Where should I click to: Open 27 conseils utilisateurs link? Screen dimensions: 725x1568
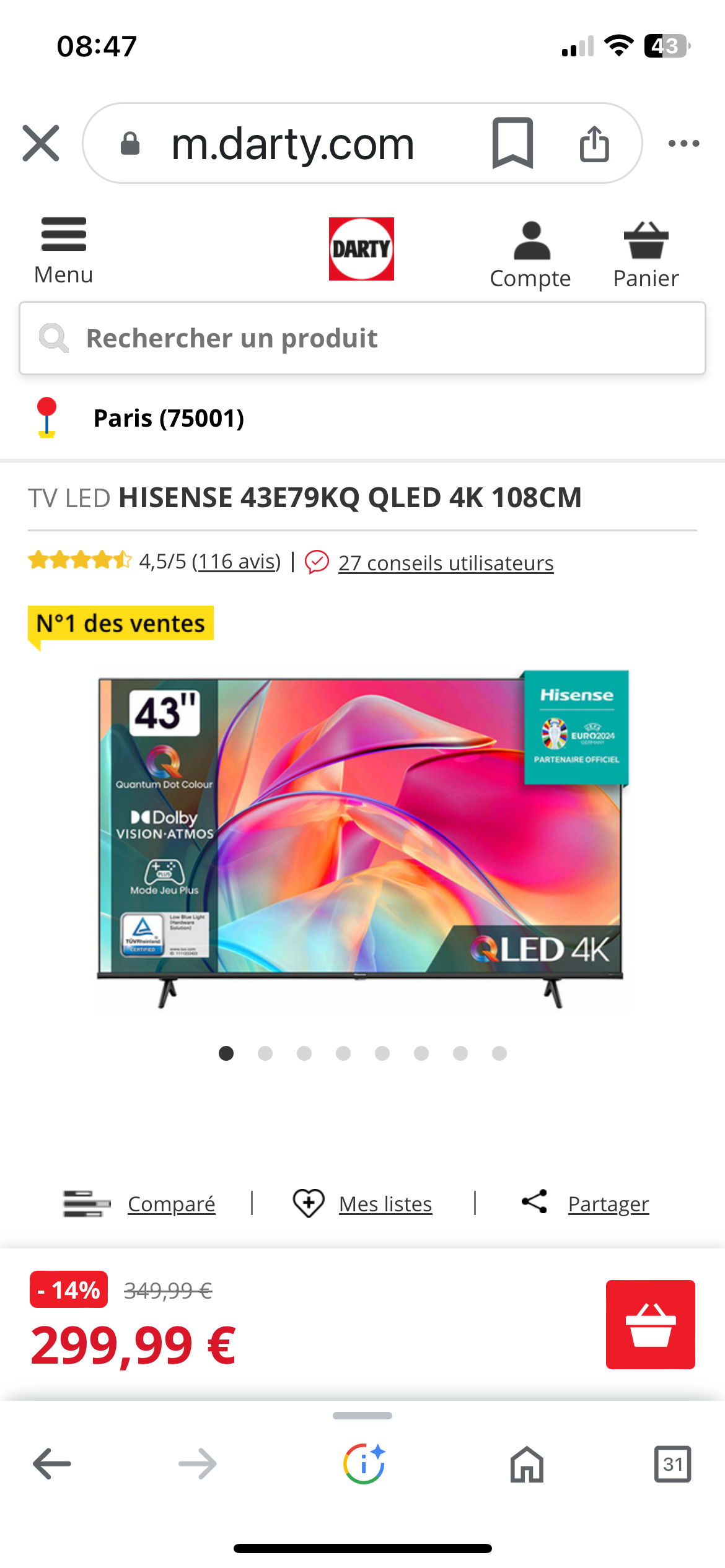[x=446, y=563]
